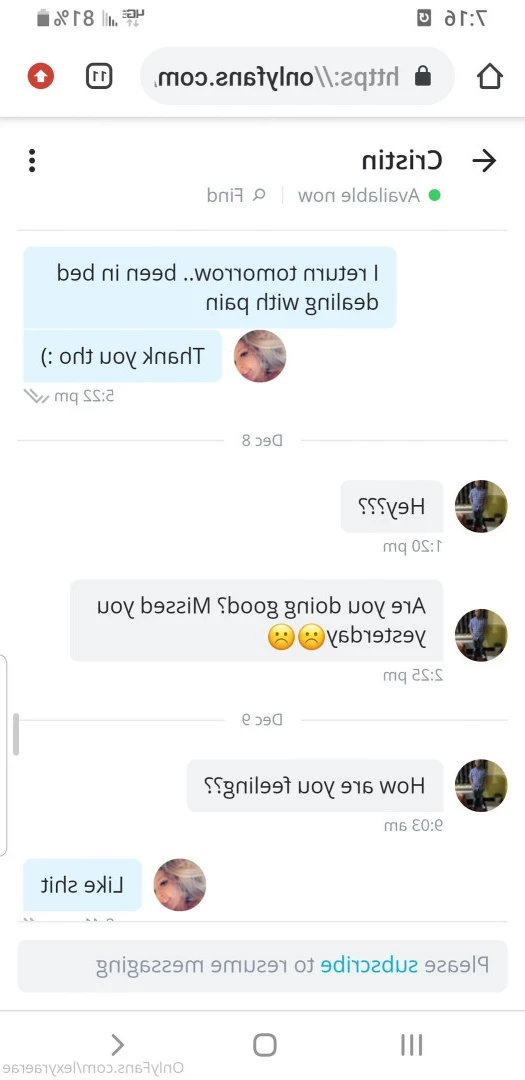525x1080 pixels.
Task: Open the sender avatar beside the Hey message
Action: click(x=481, y=506)
